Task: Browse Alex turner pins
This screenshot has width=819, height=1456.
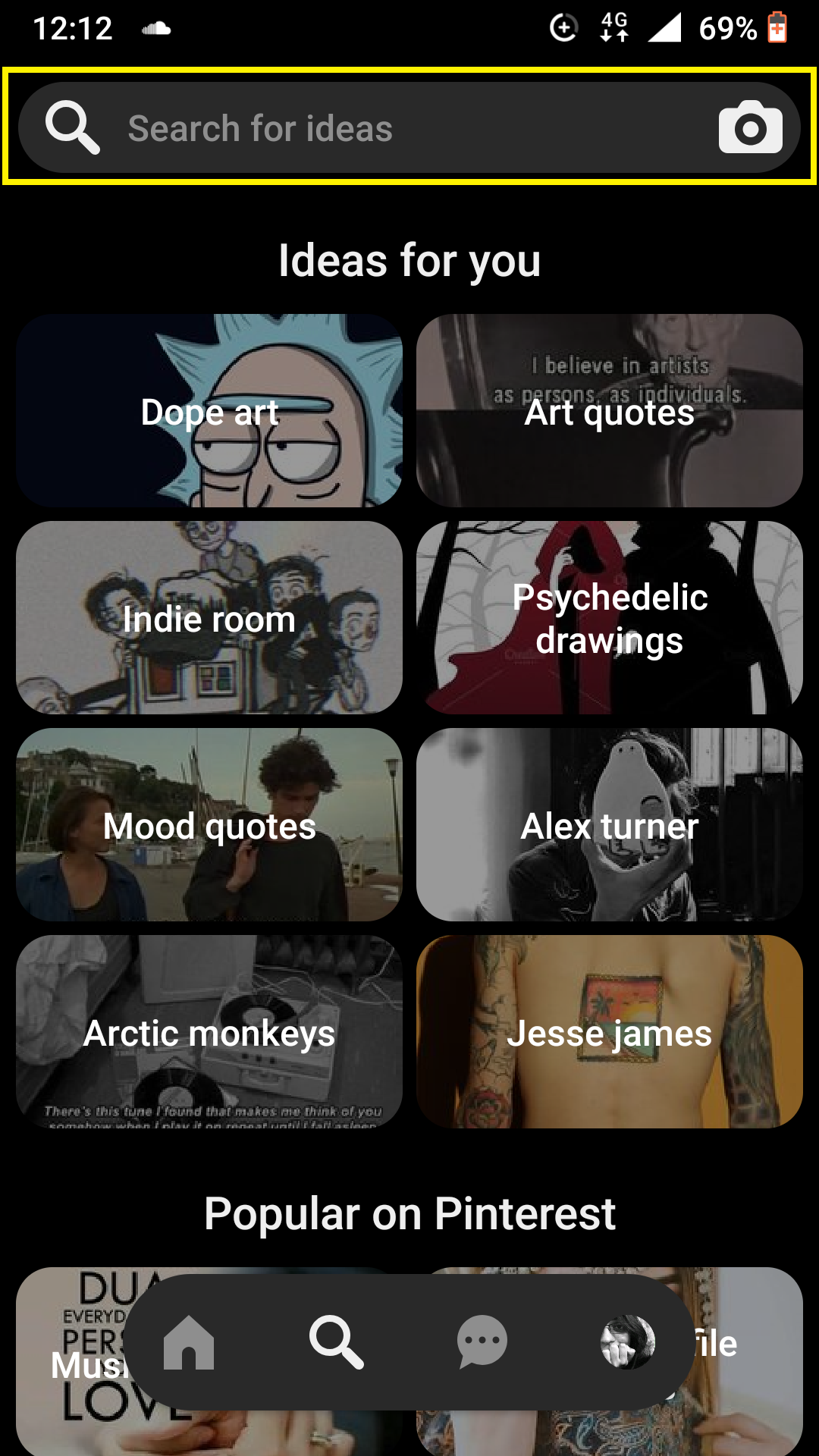Action: tap(609, 826)
